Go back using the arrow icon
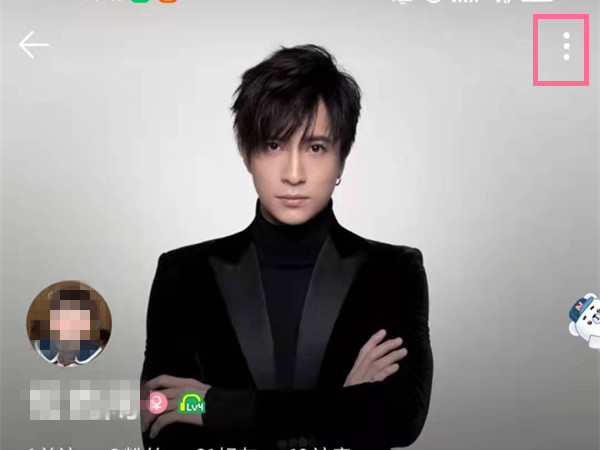Image resolution: width=600 pixels, height=450 pixels. click(34, 45)
